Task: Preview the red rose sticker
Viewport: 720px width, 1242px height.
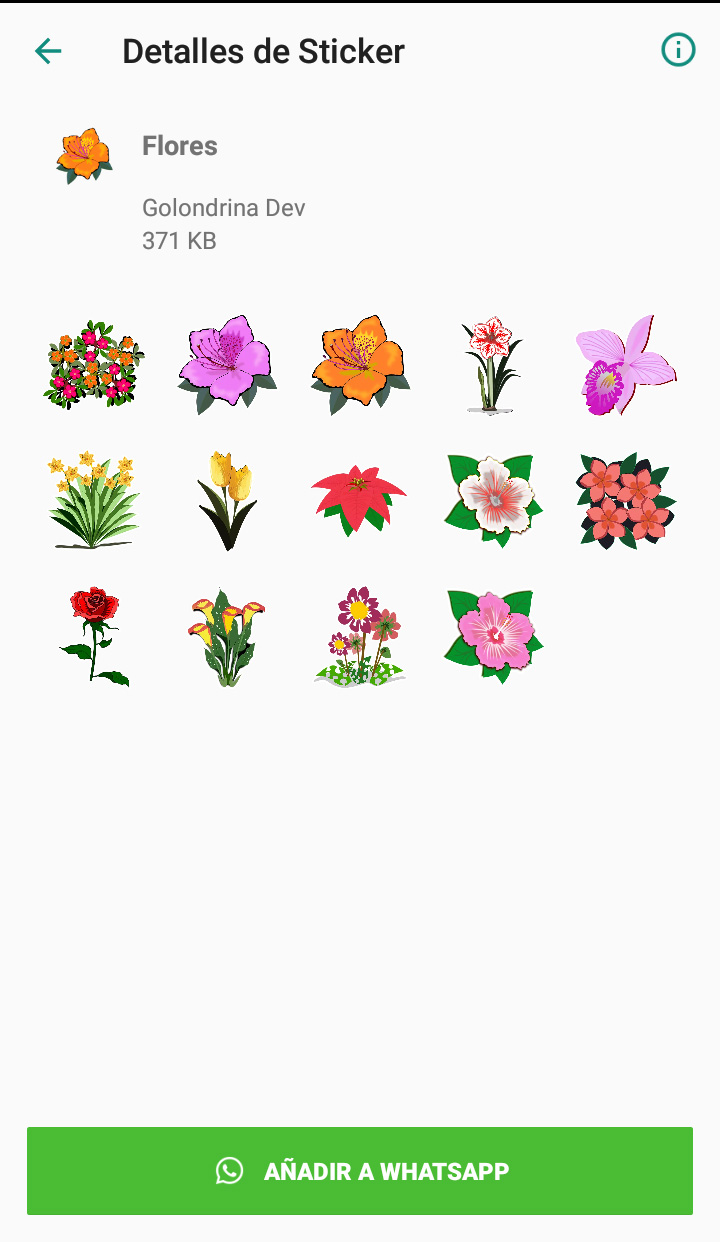Action: click(94, 636)
